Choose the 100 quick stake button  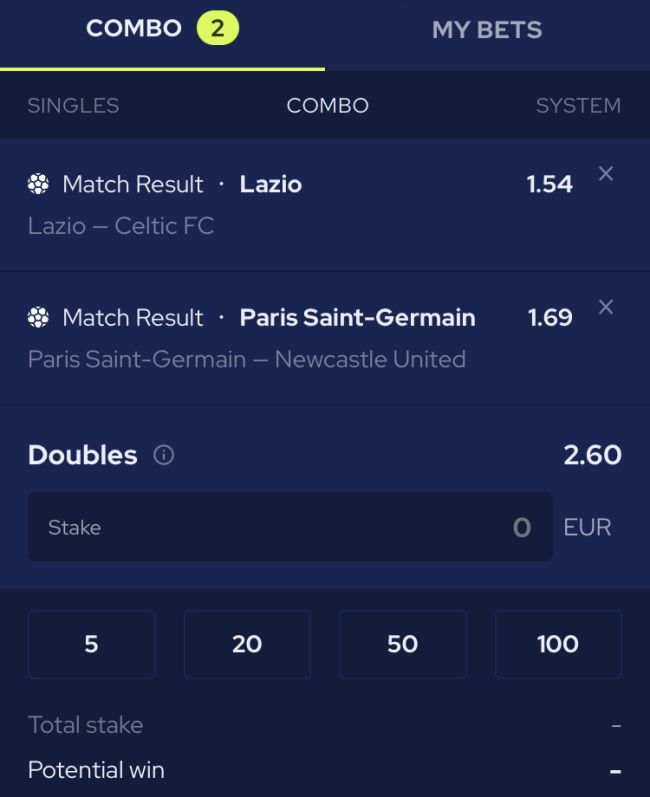pyautogui.click(x=558, y=644)
